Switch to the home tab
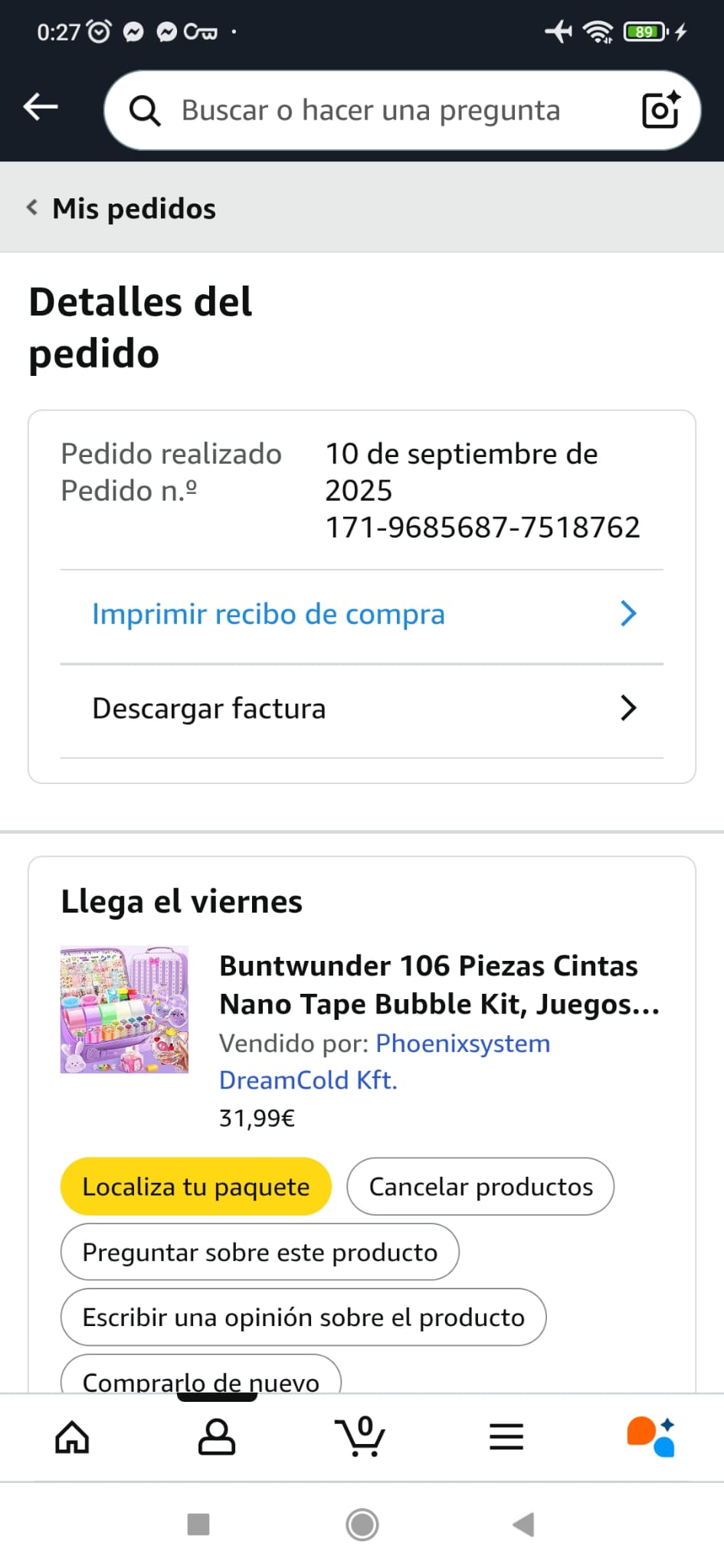The width and height of the screenshot is (724, 1568). (72, 1437)
